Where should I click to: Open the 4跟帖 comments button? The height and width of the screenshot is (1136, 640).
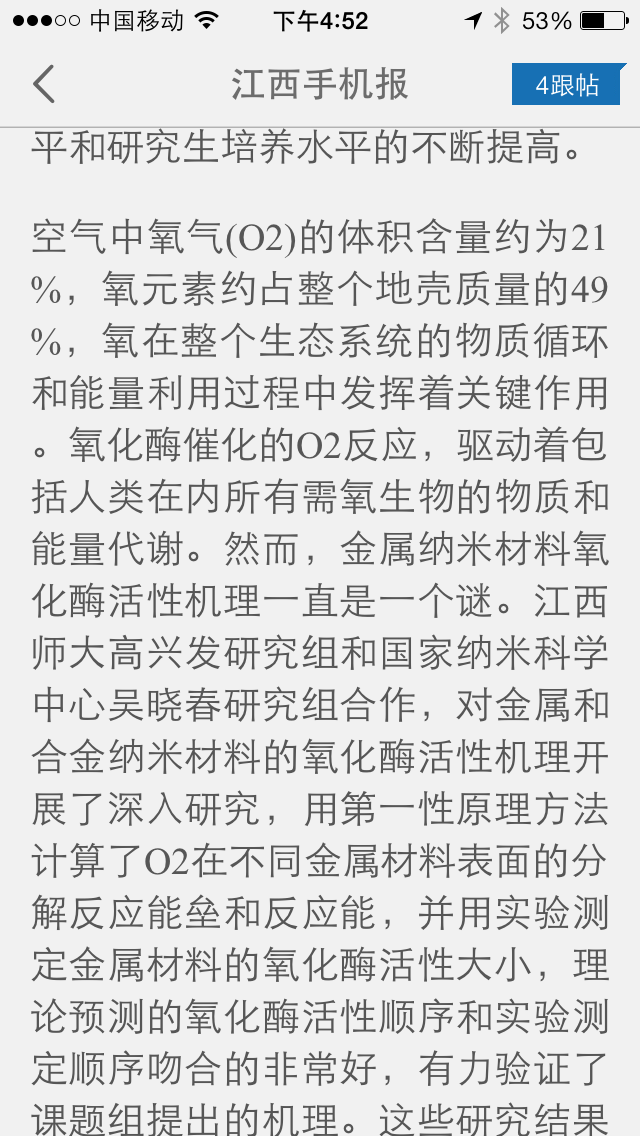[x=566, y=85]
